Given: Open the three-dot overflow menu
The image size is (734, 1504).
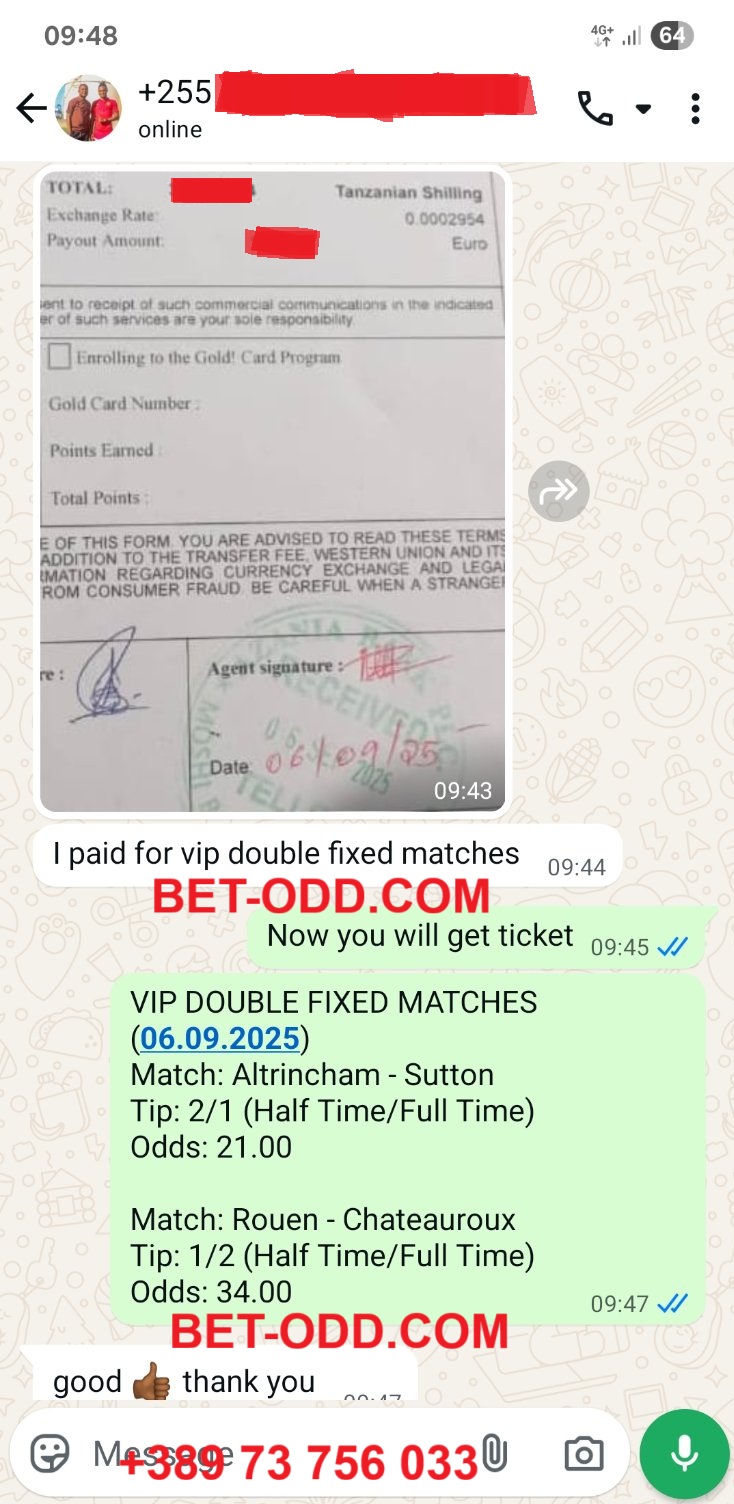Looking at the screenshot, I should 695,108.
